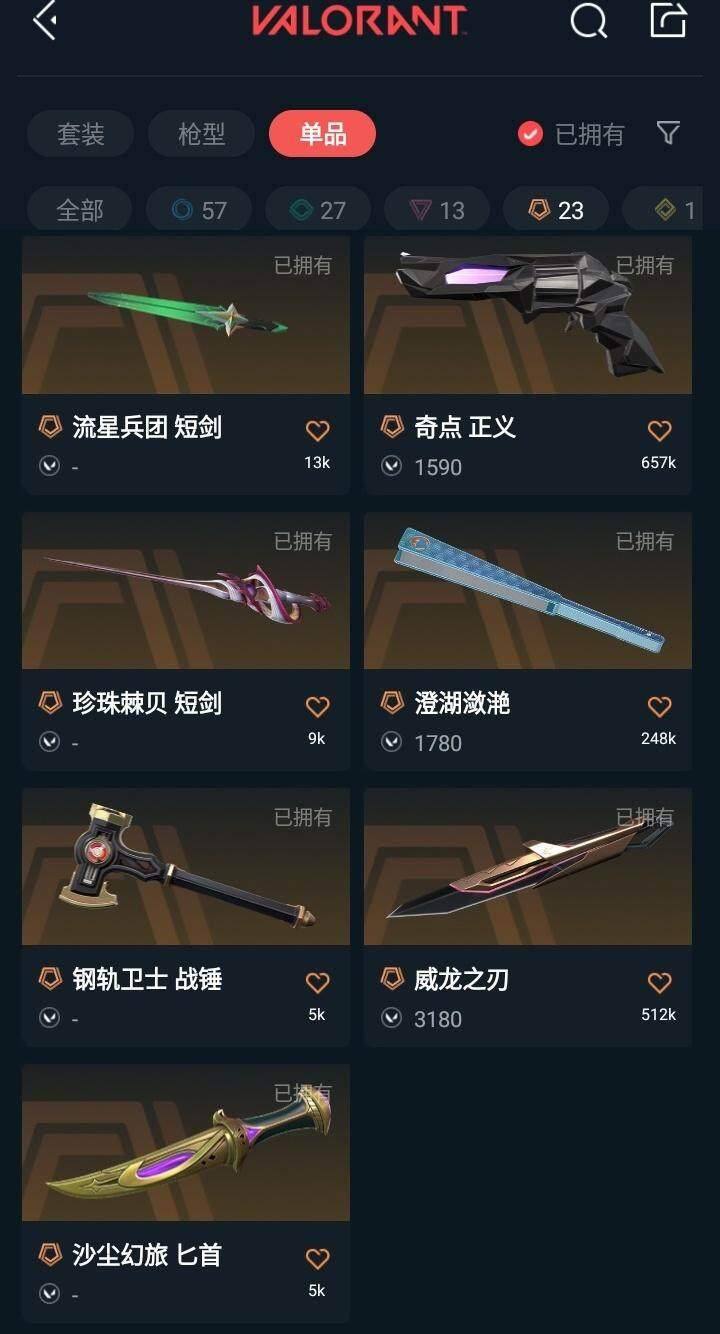Select the 单品 tab

click(x=322, y=134)
